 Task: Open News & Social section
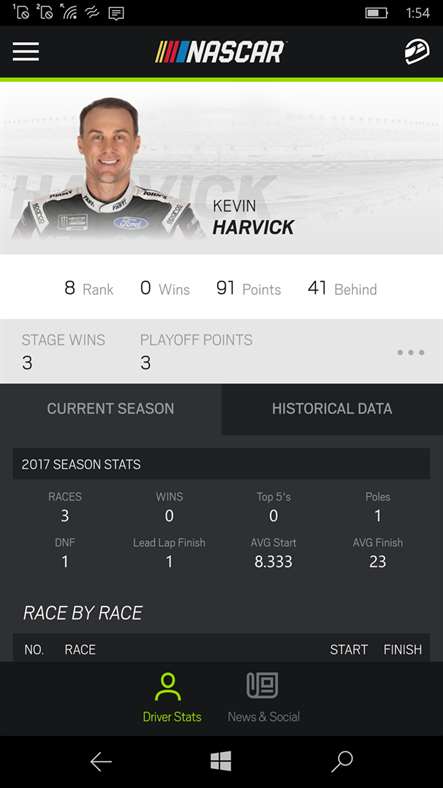264,698
